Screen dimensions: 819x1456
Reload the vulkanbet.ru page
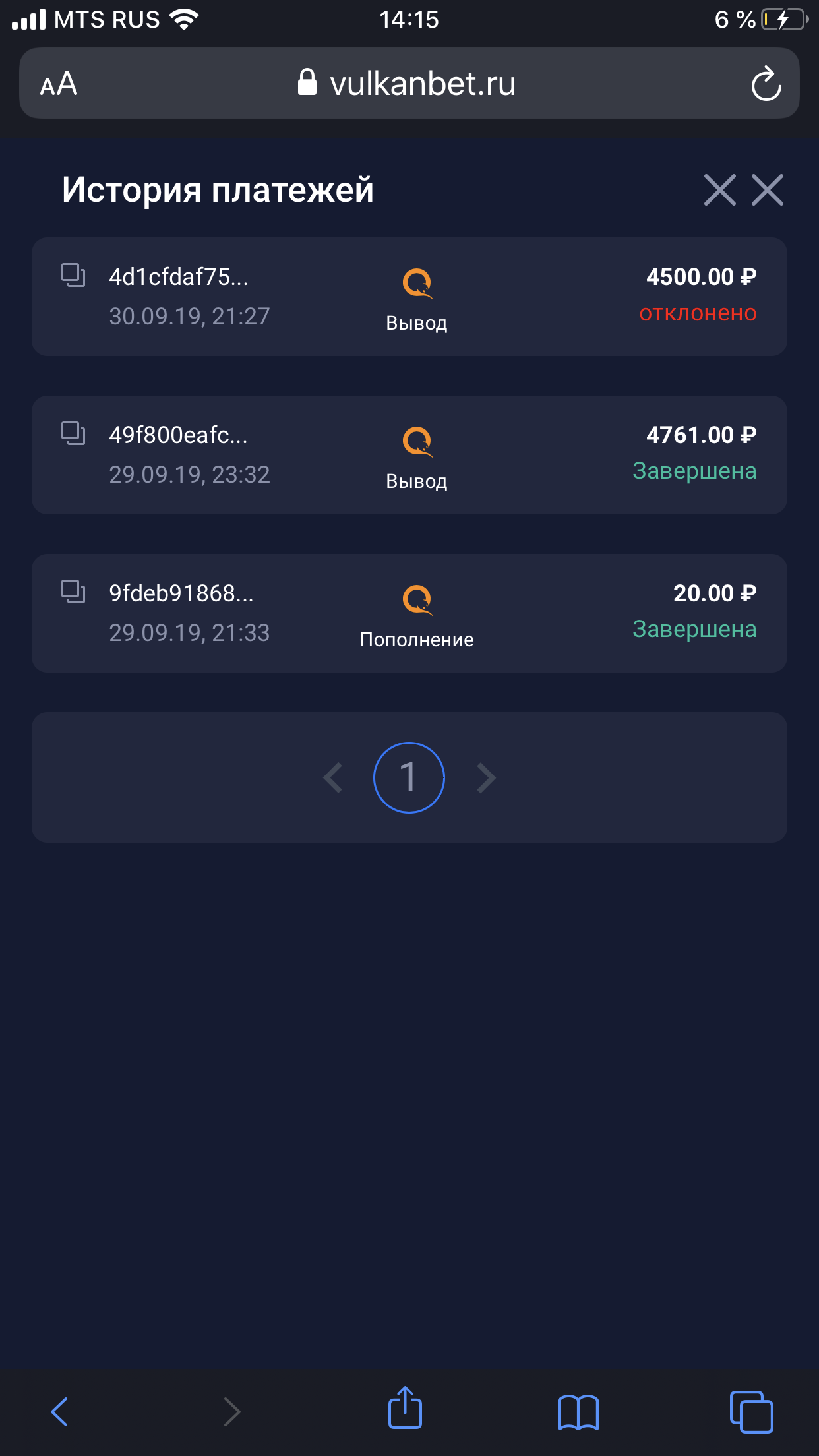766,84
